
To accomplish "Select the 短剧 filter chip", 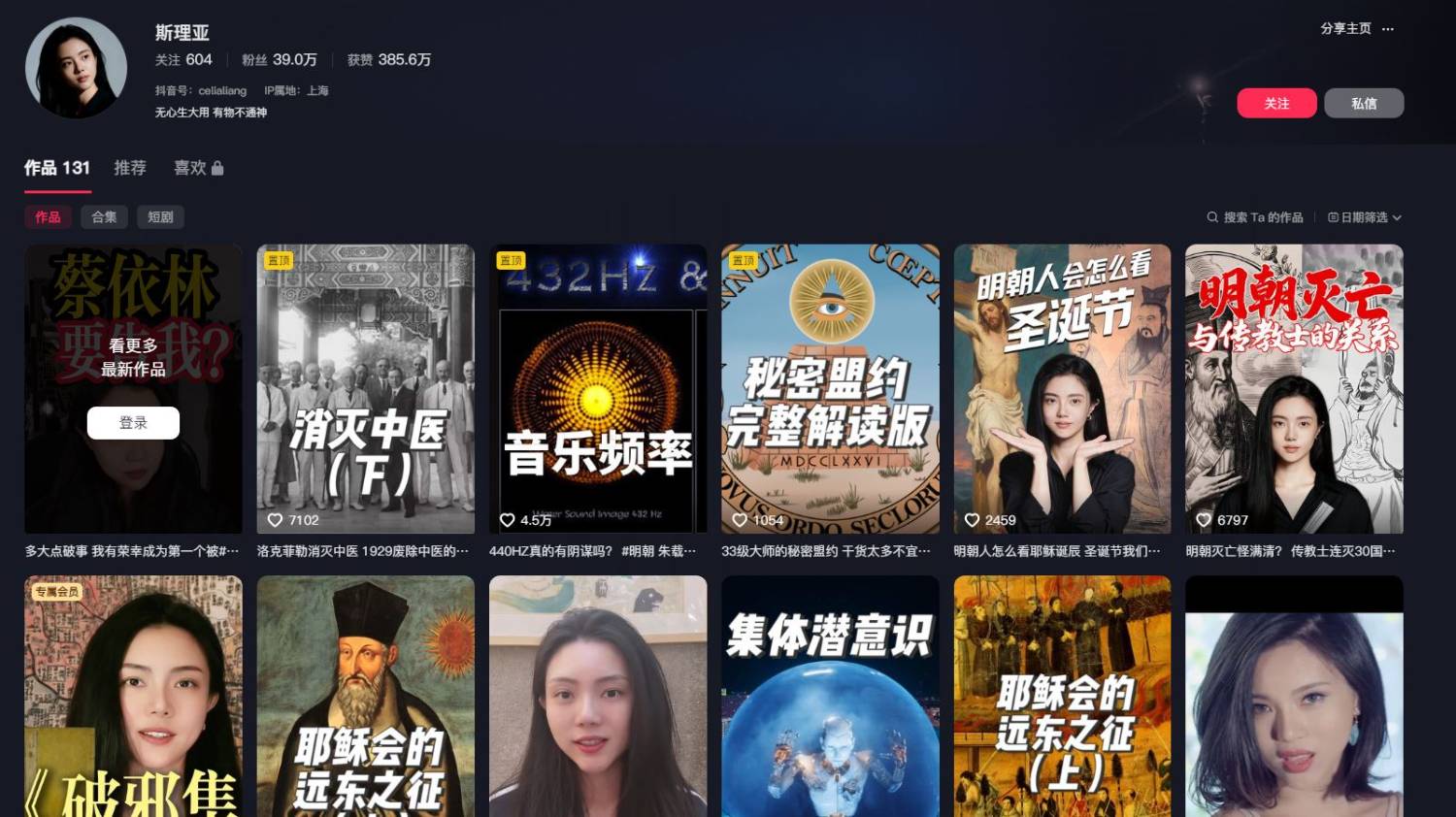I will click(160, 217).
